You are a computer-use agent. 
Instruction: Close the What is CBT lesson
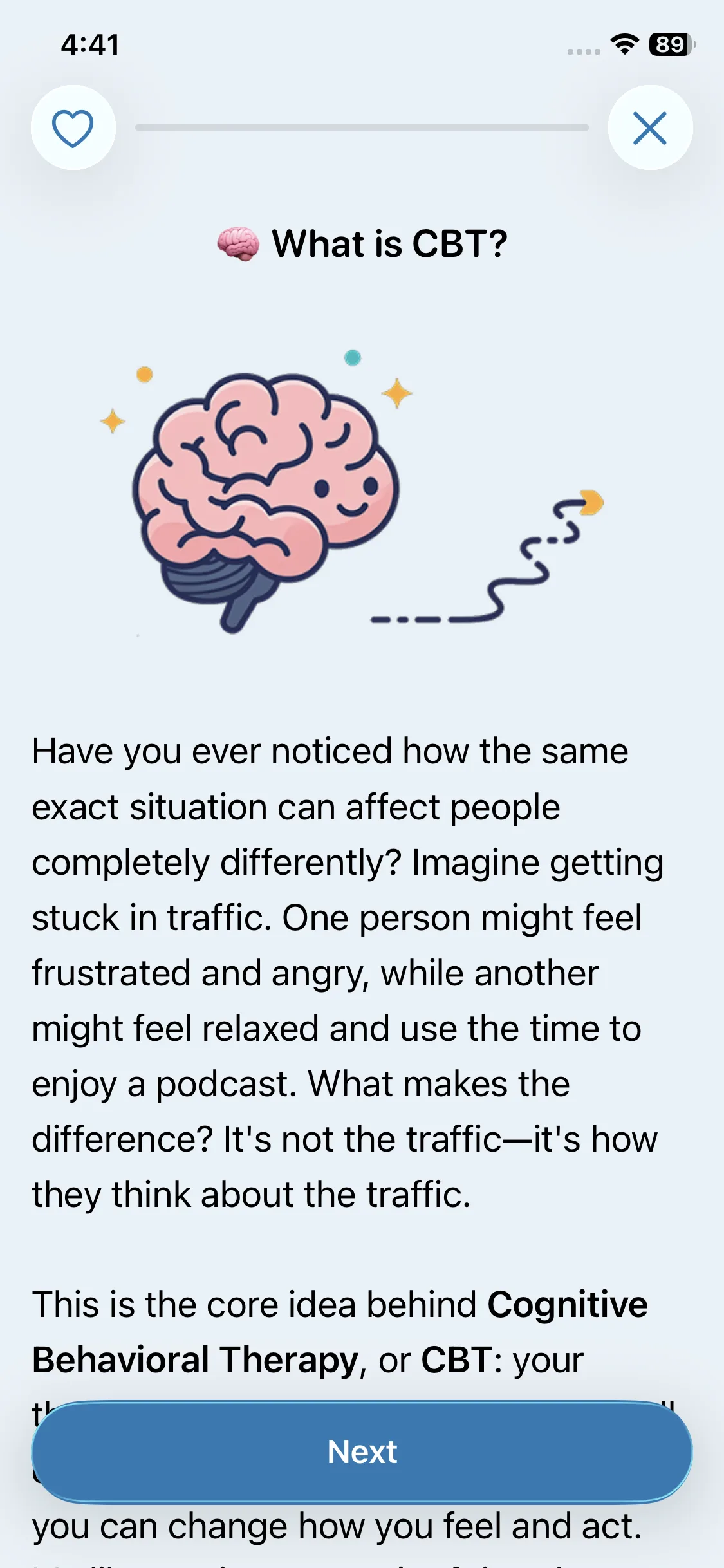pyautogui.click(x=650, y=127)
